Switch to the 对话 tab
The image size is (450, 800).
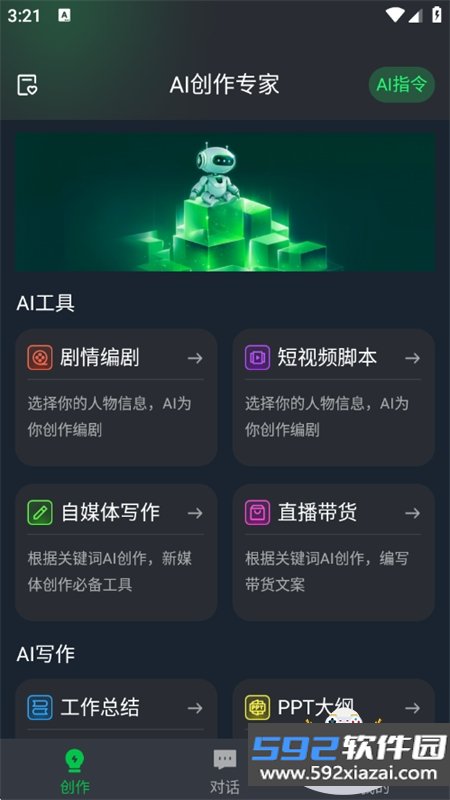[x=224, y=770]
